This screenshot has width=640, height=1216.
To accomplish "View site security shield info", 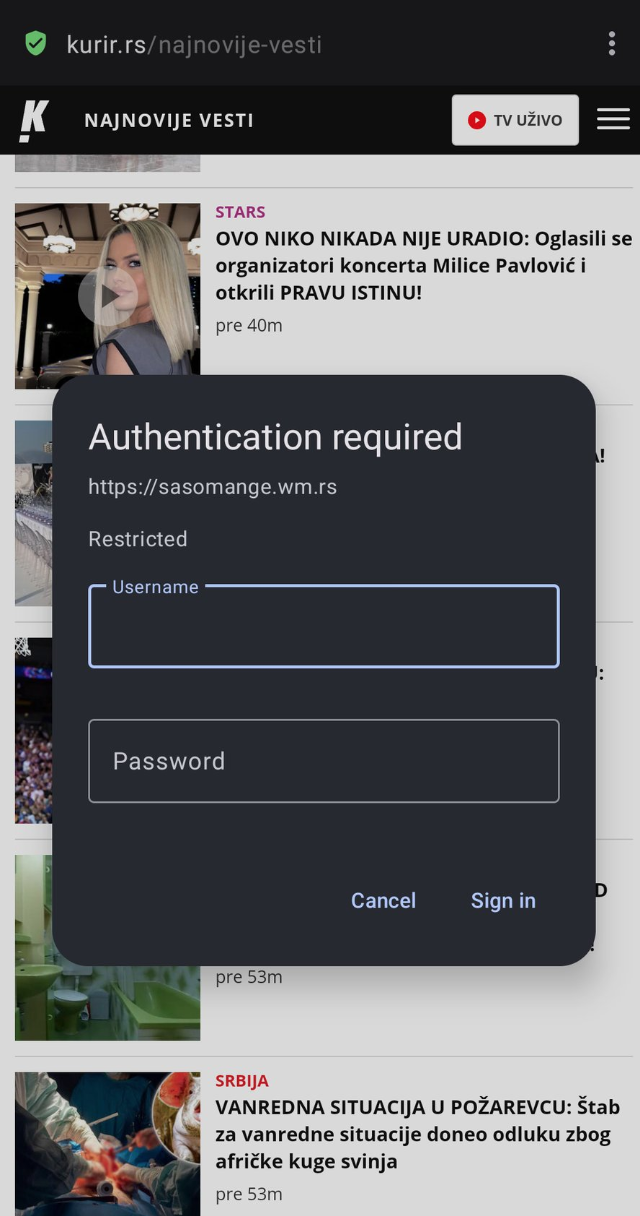I will (36, 44).
